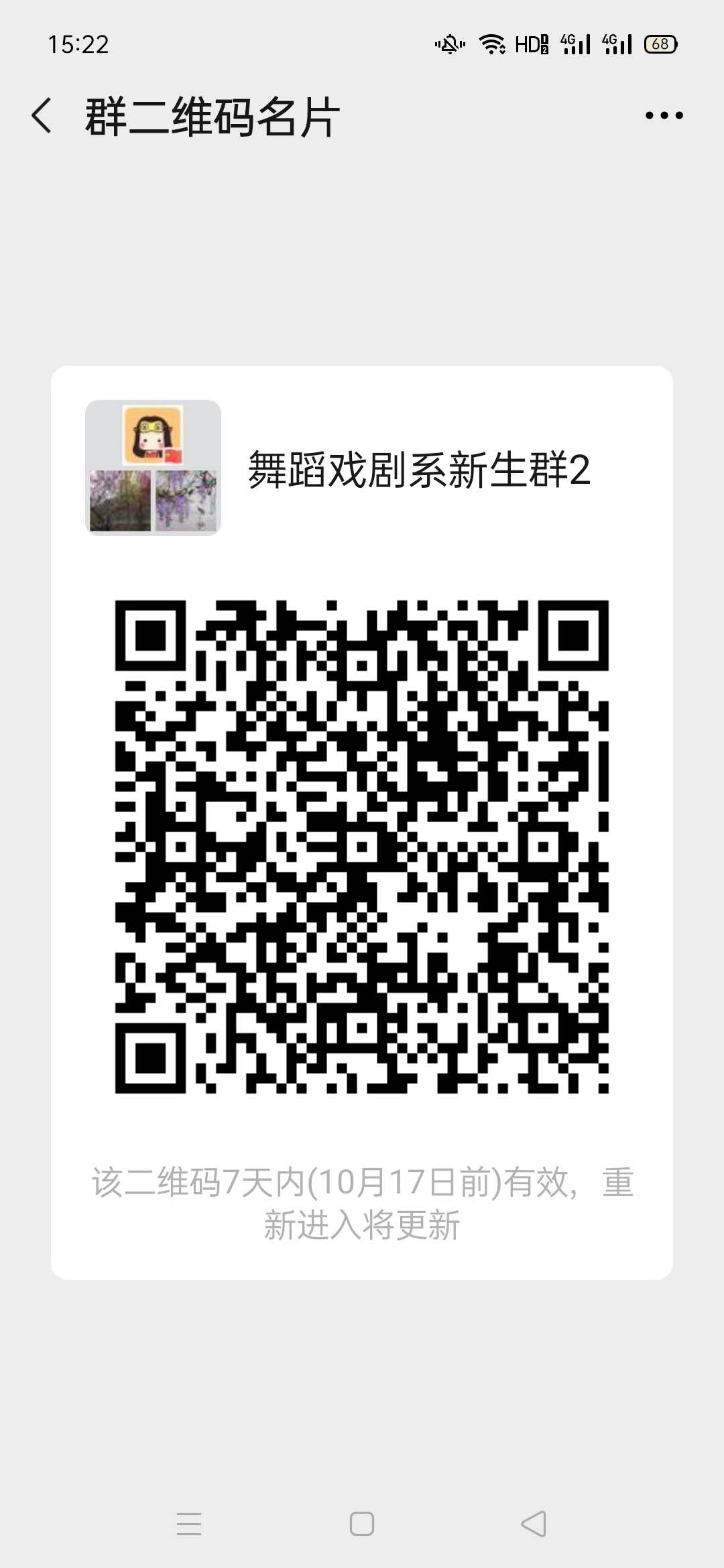The height and width of the screenshot is (1568, 724).
Task: Go back from the group QR code page
Action: coord(42,116)
